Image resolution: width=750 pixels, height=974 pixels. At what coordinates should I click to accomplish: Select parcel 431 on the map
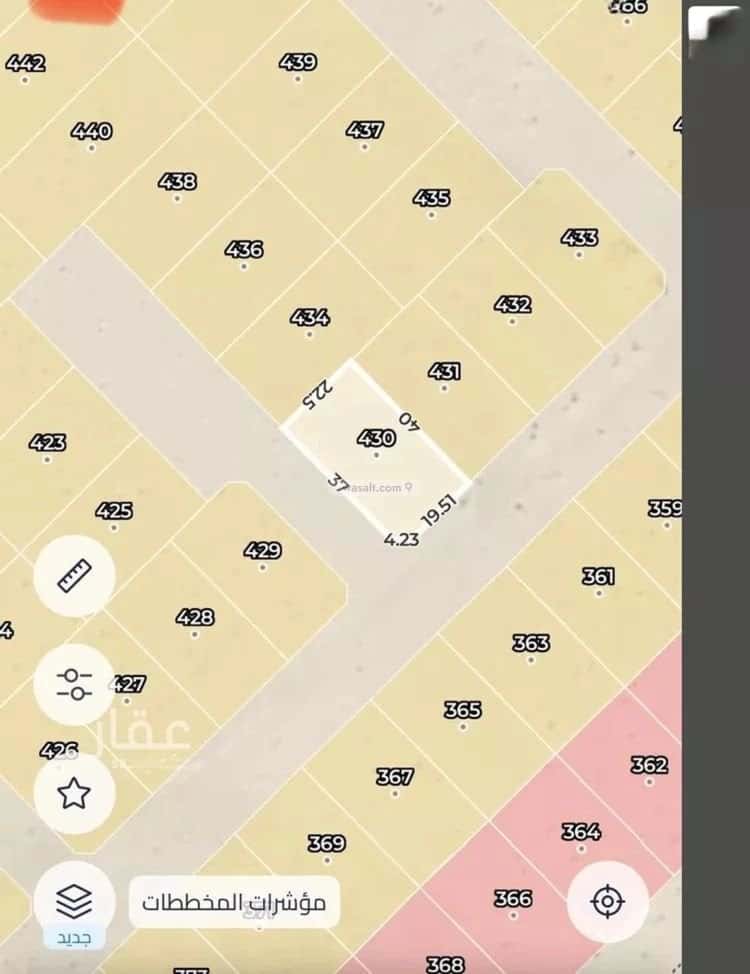tap(444, 373)
